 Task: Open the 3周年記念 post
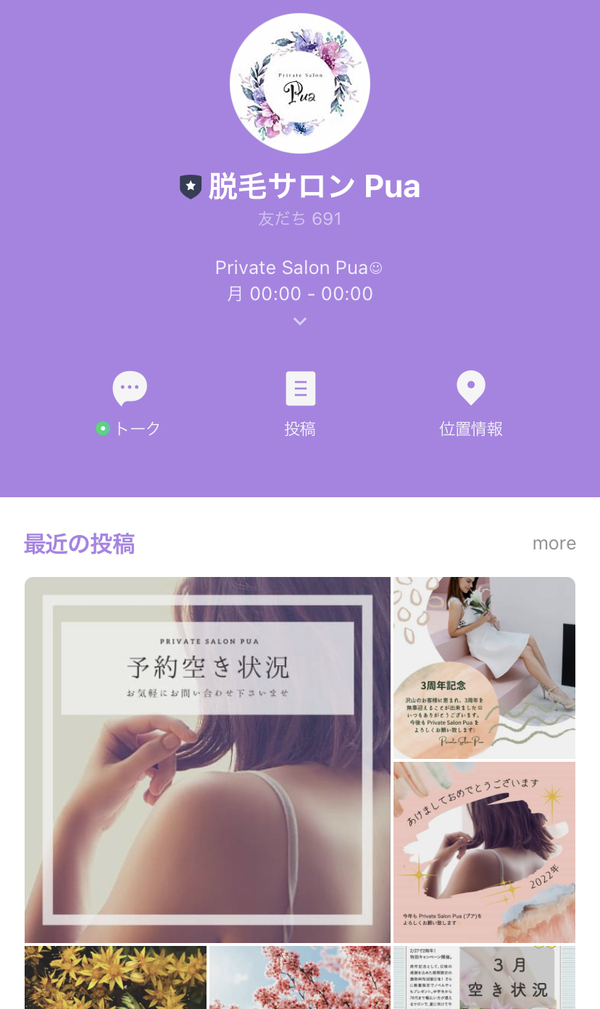tap(484, 667)
